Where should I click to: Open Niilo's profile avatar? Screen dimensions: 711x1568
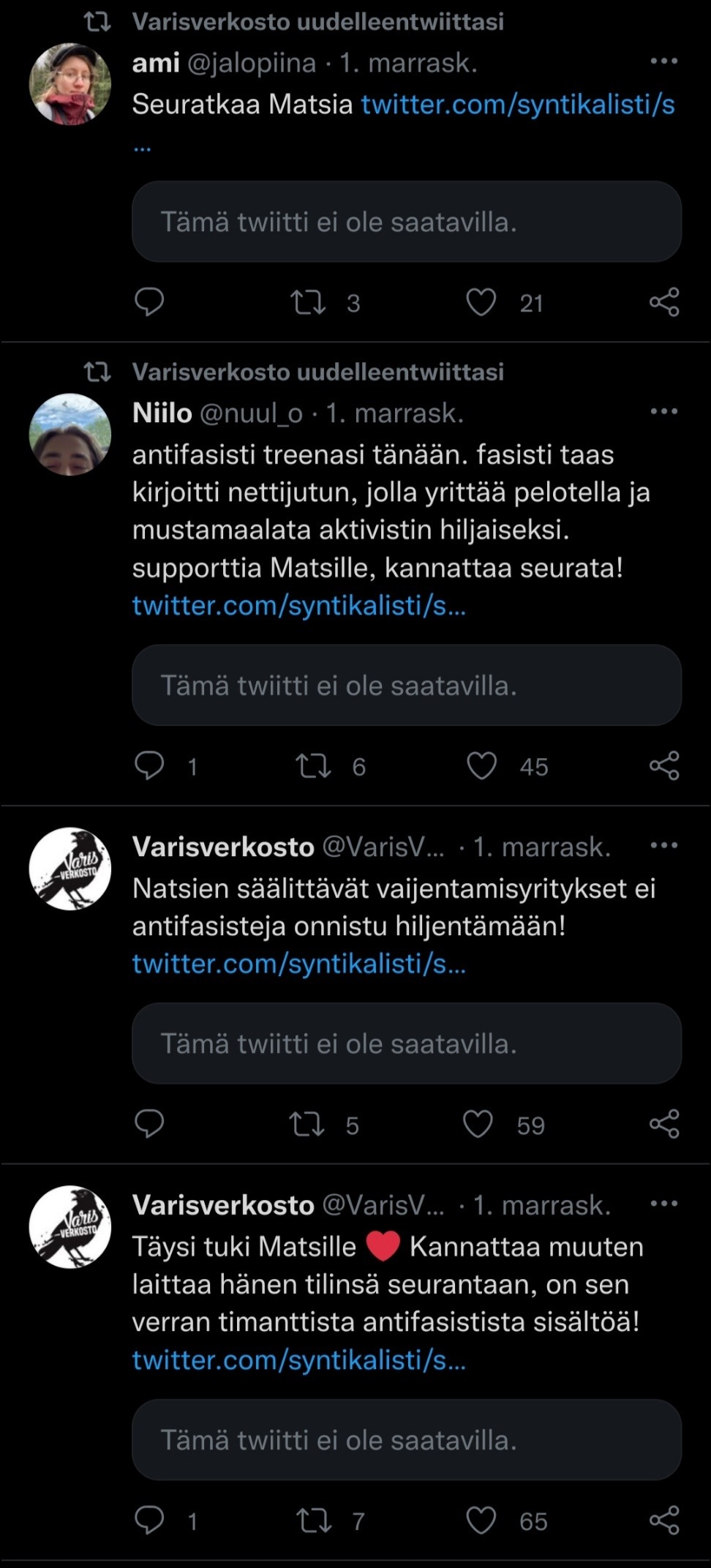pos(70,435)
